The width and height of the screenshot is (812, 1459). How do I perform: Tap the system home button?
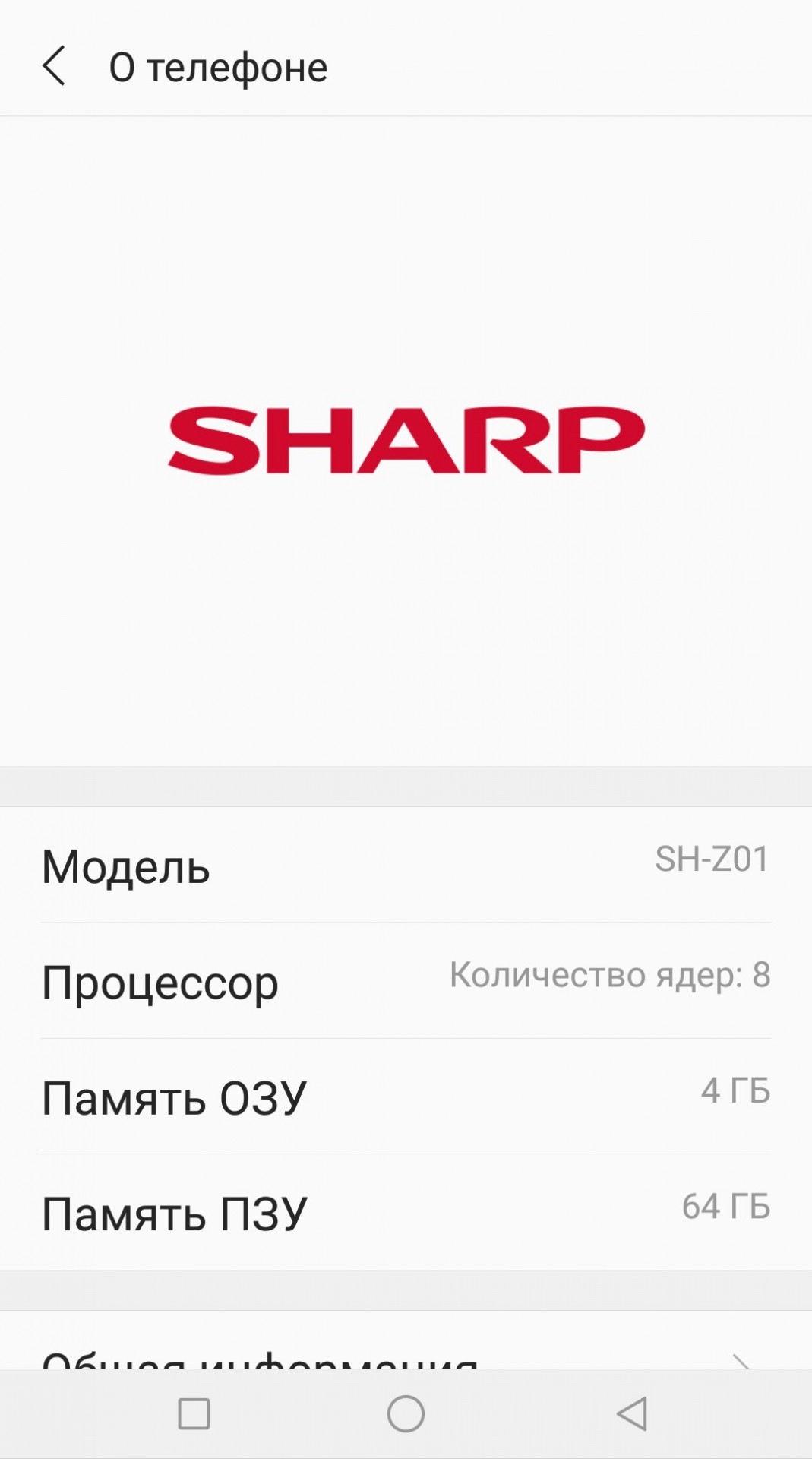click(406, 1413)
